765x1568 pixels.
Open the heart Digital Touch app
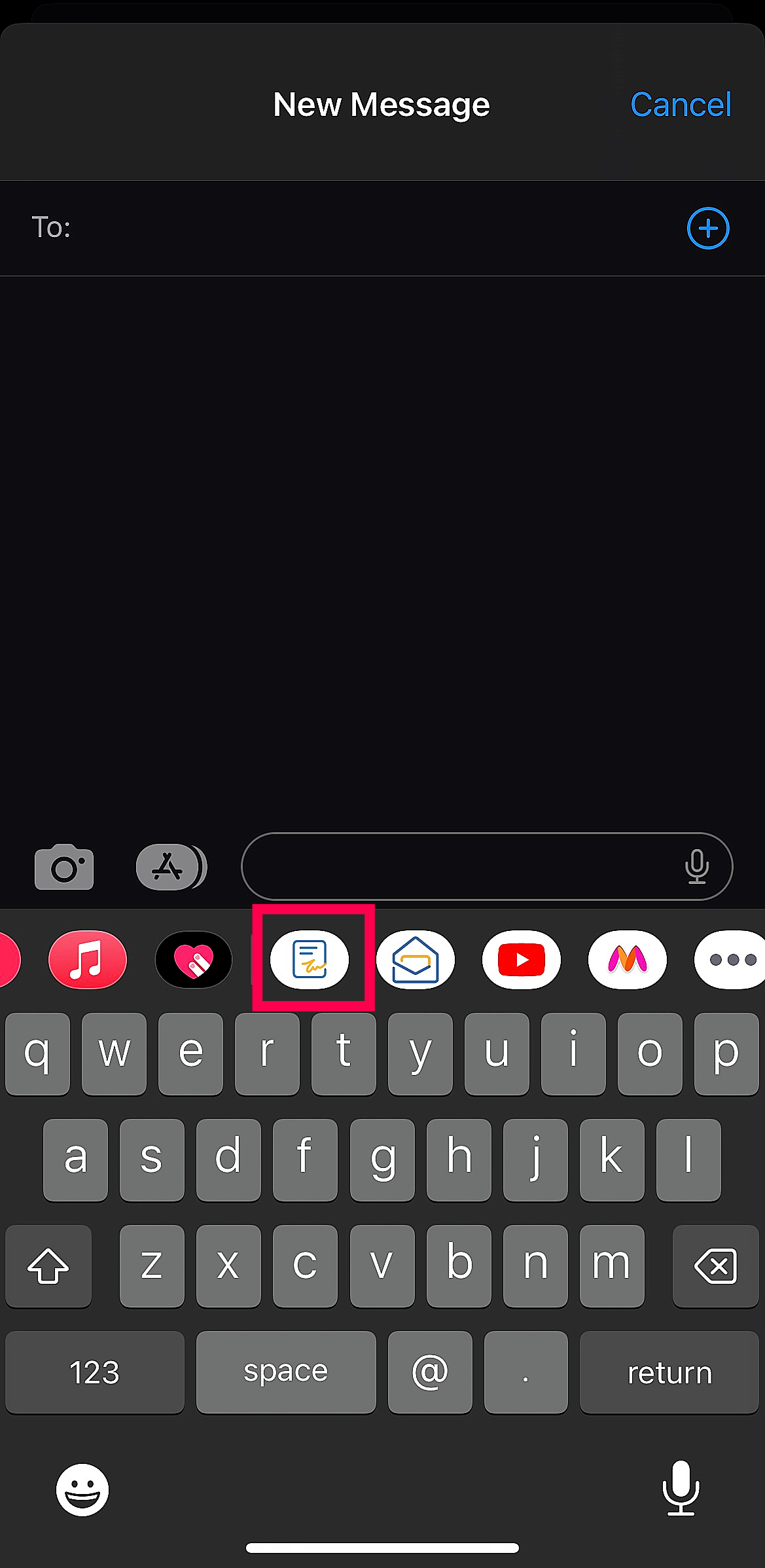(194, 960)
